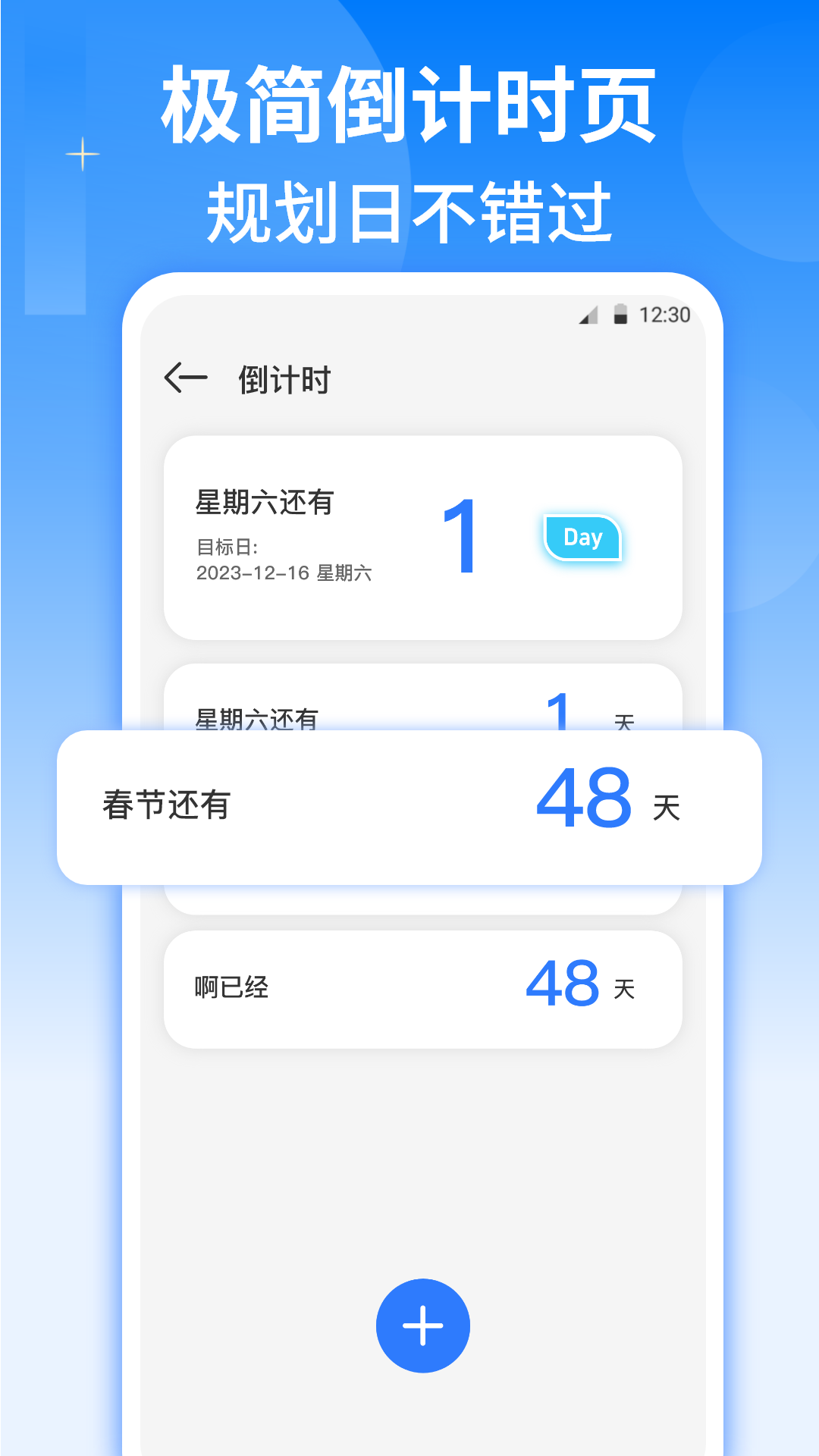Click the 倒计时 page title

coord(284,379)
